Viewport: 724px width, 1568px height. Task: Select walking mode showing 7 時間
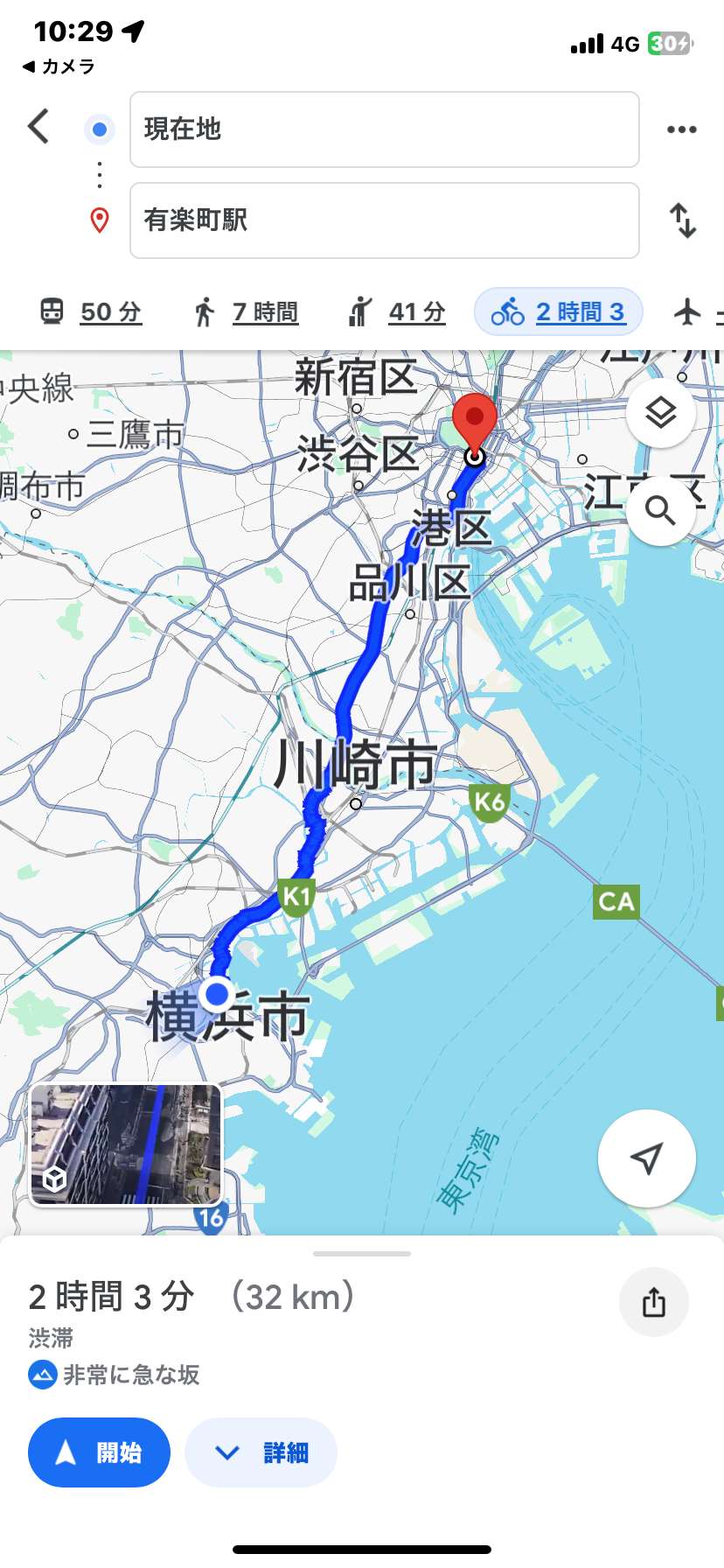click(247, 311)
